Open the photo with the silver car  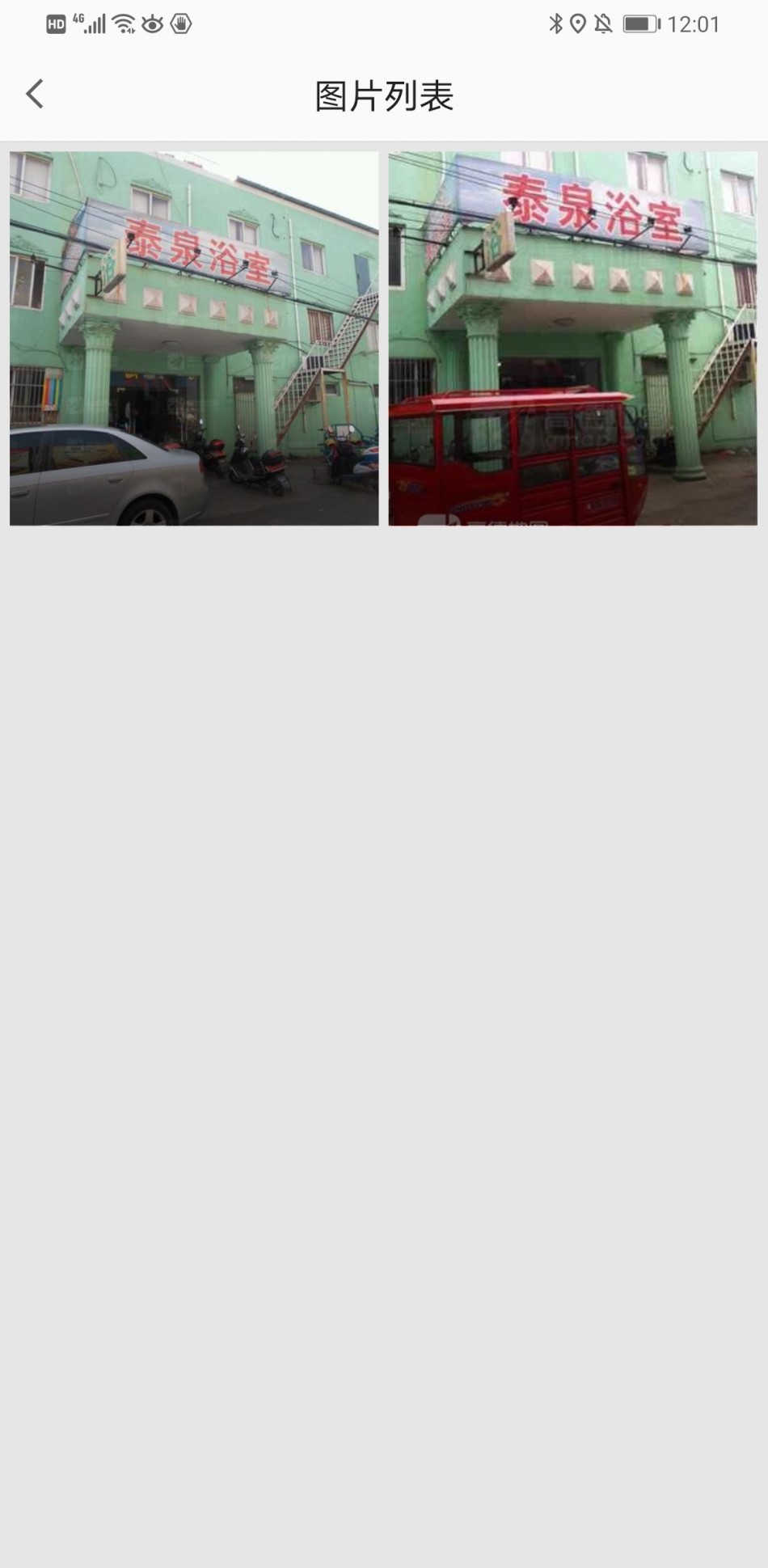[194, 338]
